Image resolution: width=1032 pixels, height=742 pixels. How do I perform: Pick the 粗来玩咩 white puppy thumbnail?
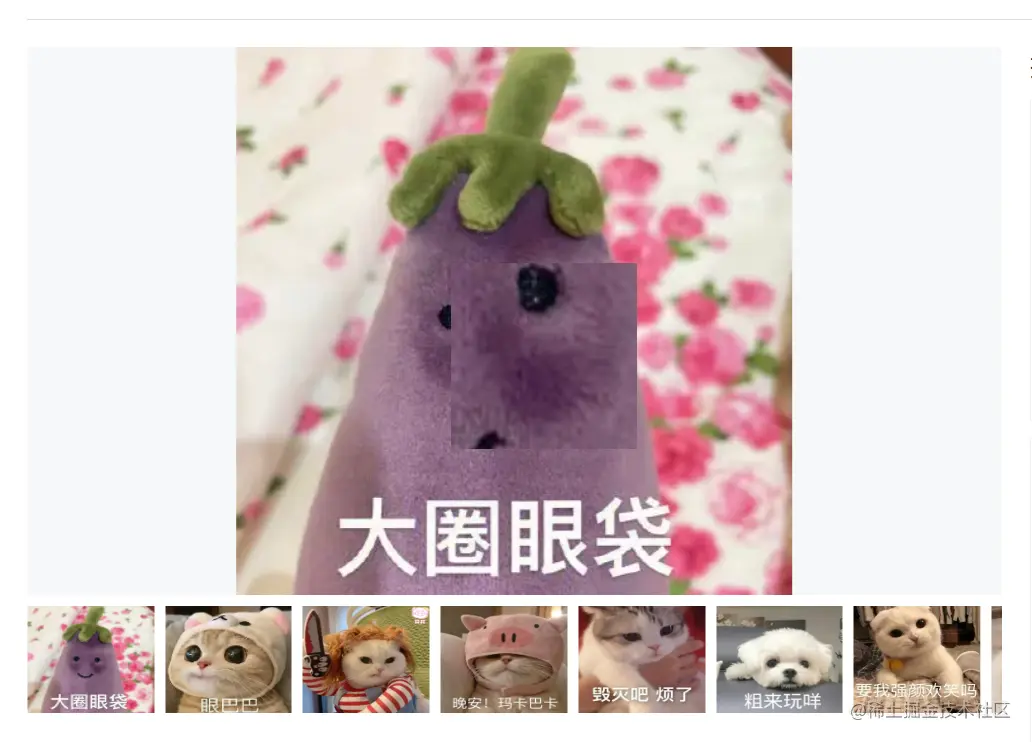pos(779,659)
